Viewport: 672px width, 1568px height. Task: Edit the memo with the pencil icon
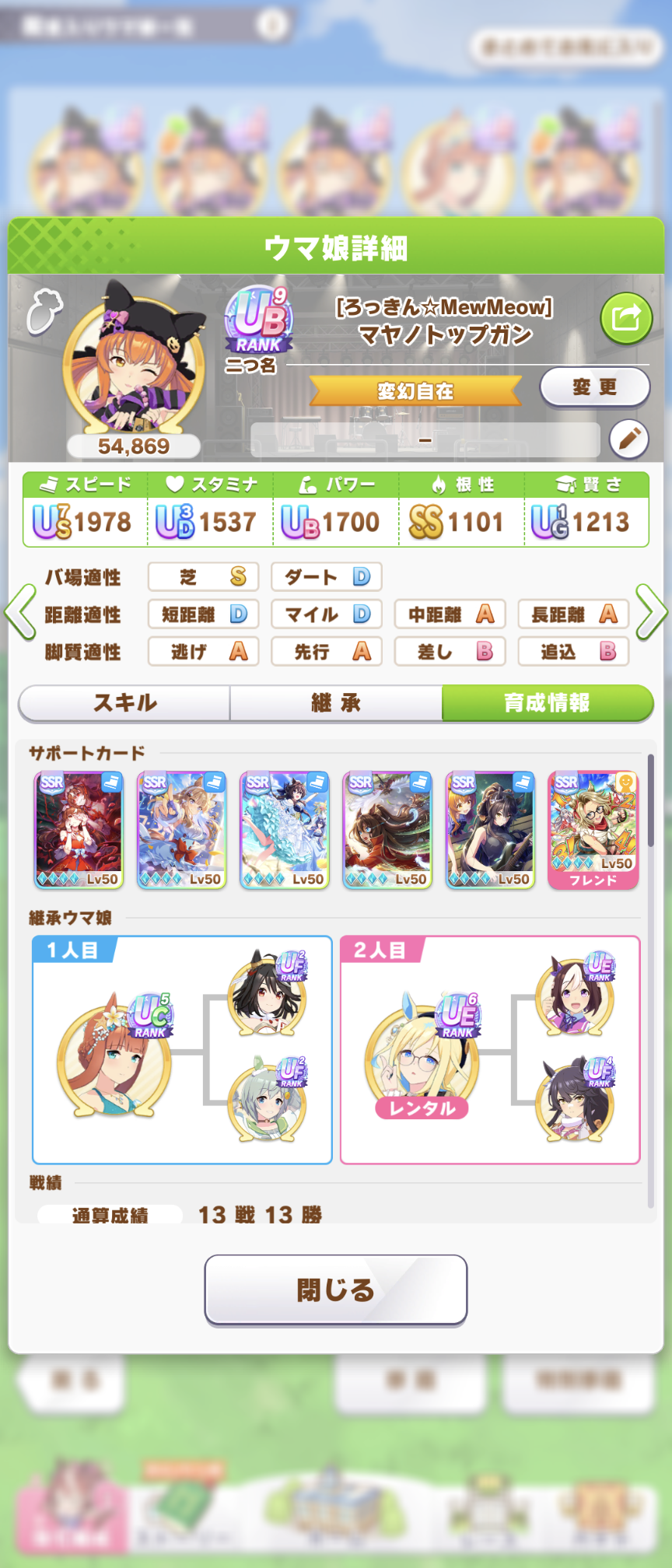[628, 439]
